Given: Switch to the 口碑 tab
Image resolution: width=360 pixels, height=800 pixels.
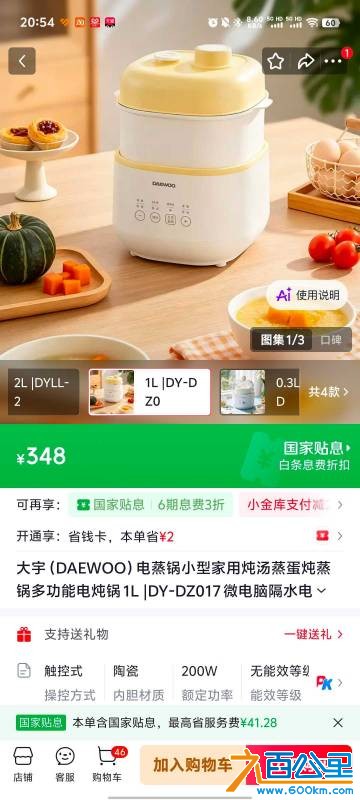Looking at the screenshot, I should coord(331,340).
